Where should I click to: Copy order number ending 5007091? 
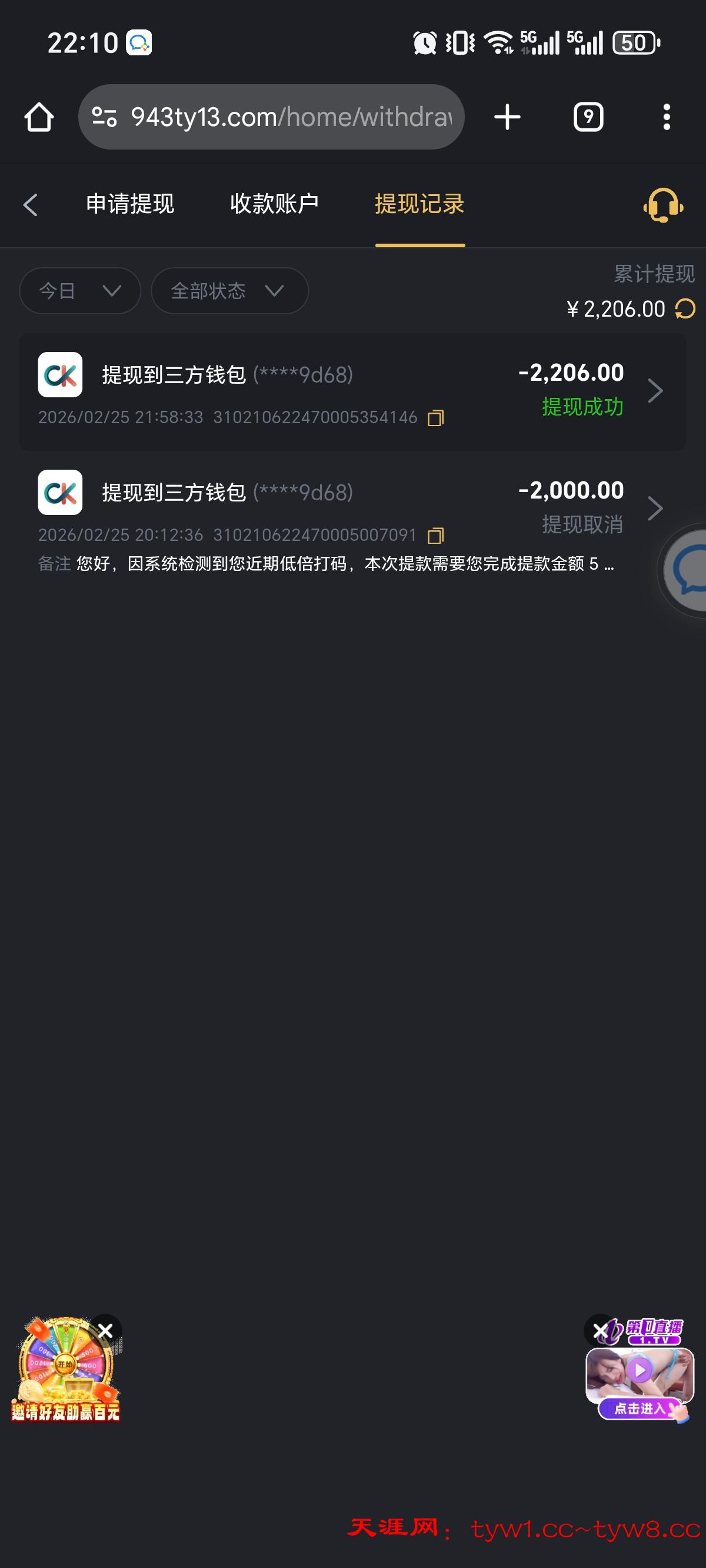coord(436,536)
